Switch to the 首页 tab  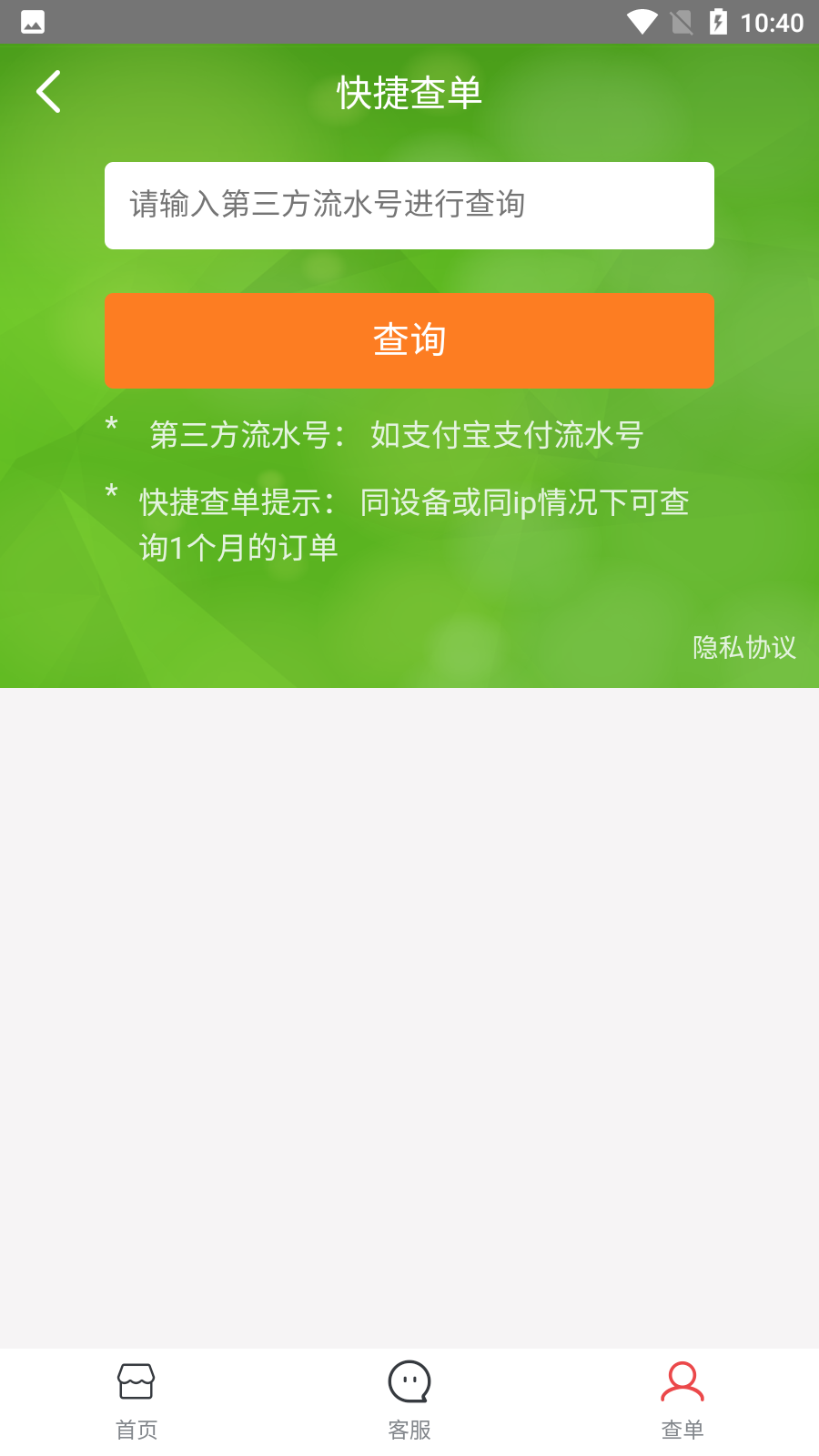pos(136,1401)
